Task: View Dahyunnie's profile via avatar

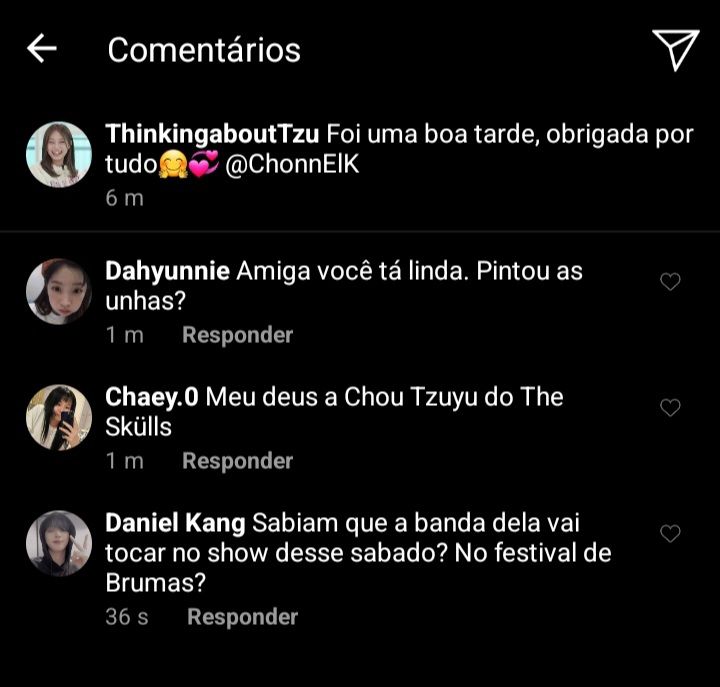Action: click(59, 291)
